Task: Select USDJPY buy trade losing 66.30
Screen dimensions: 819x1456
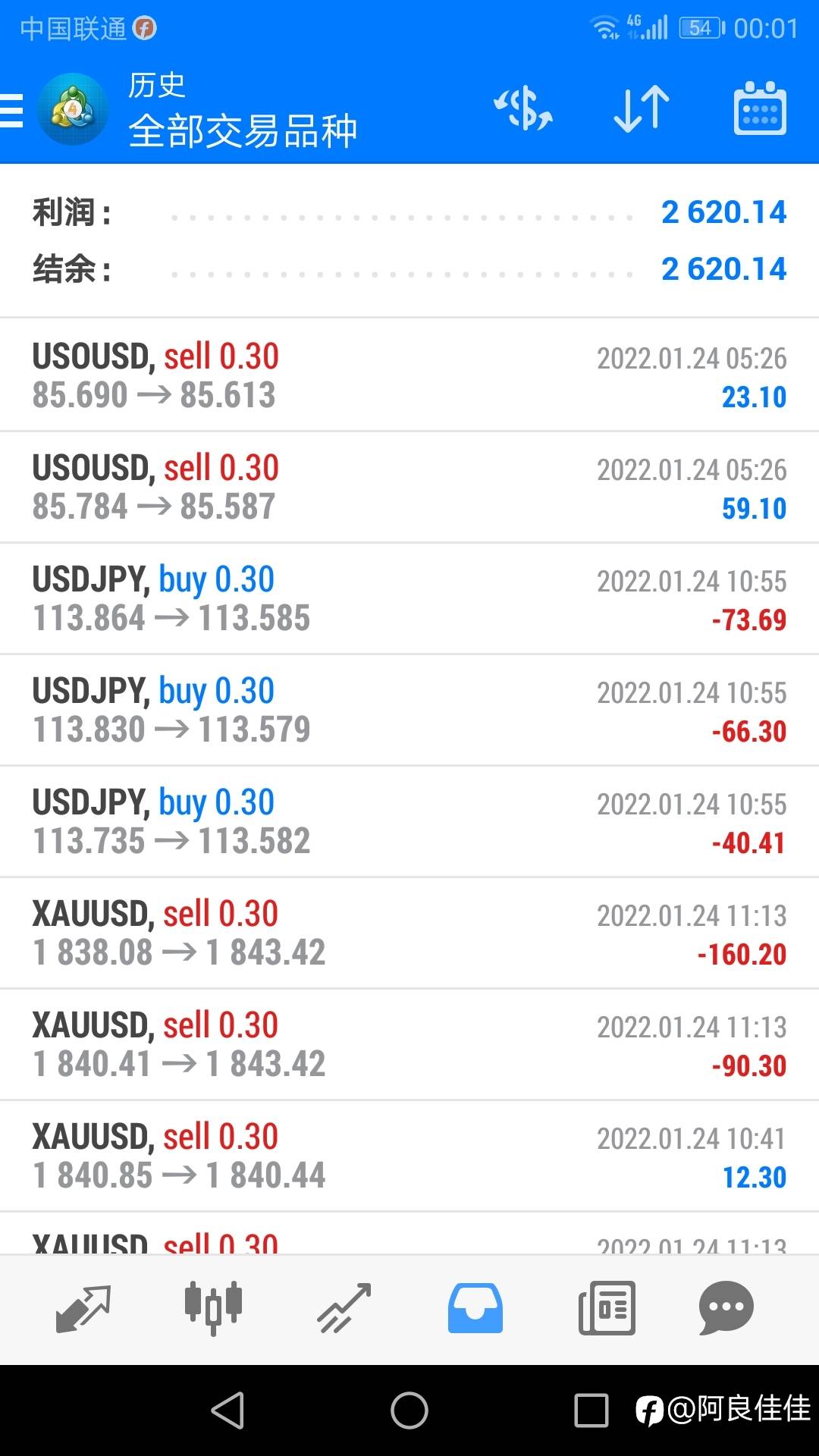Action: click(x=409, y=710)
